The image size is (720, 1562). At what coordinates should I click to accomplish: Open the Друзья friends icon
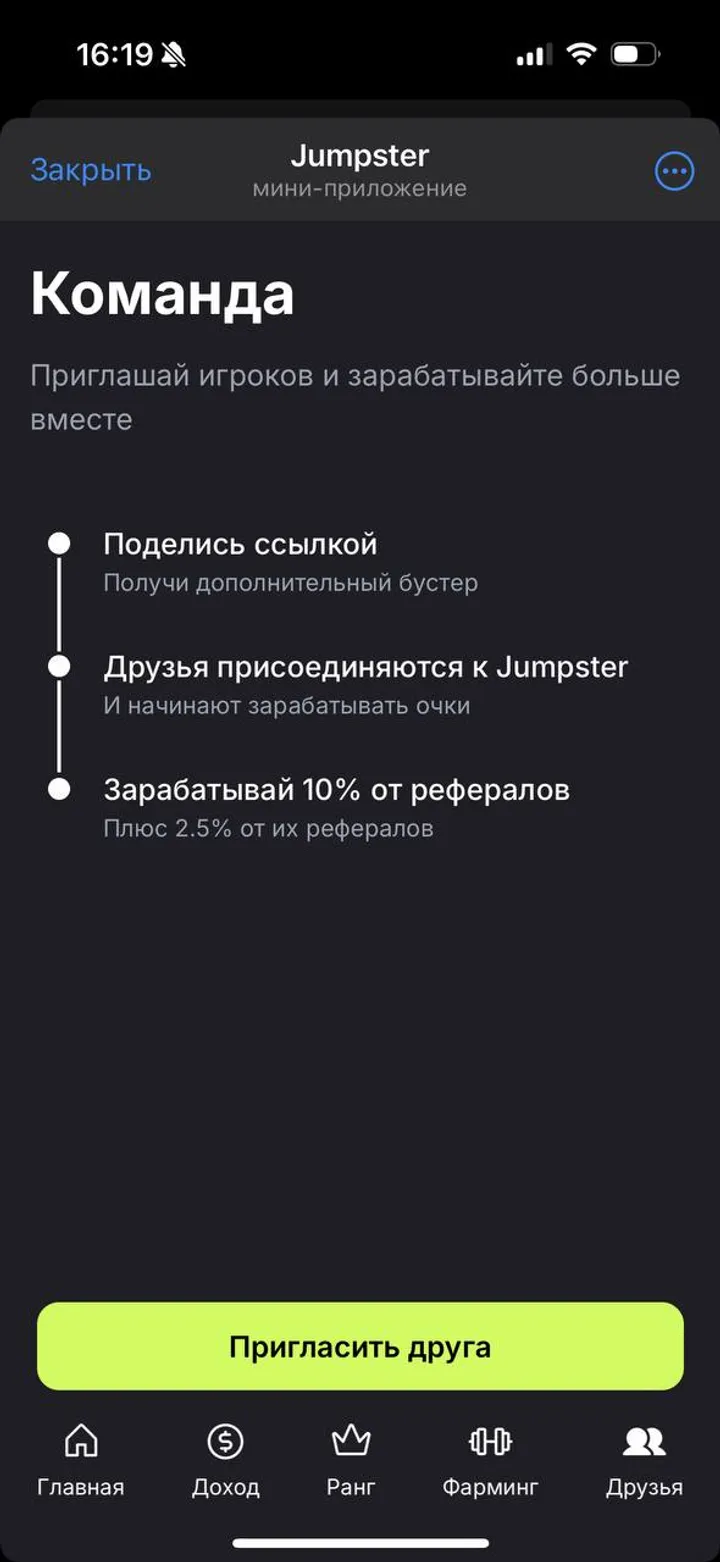pos(643,1440)
